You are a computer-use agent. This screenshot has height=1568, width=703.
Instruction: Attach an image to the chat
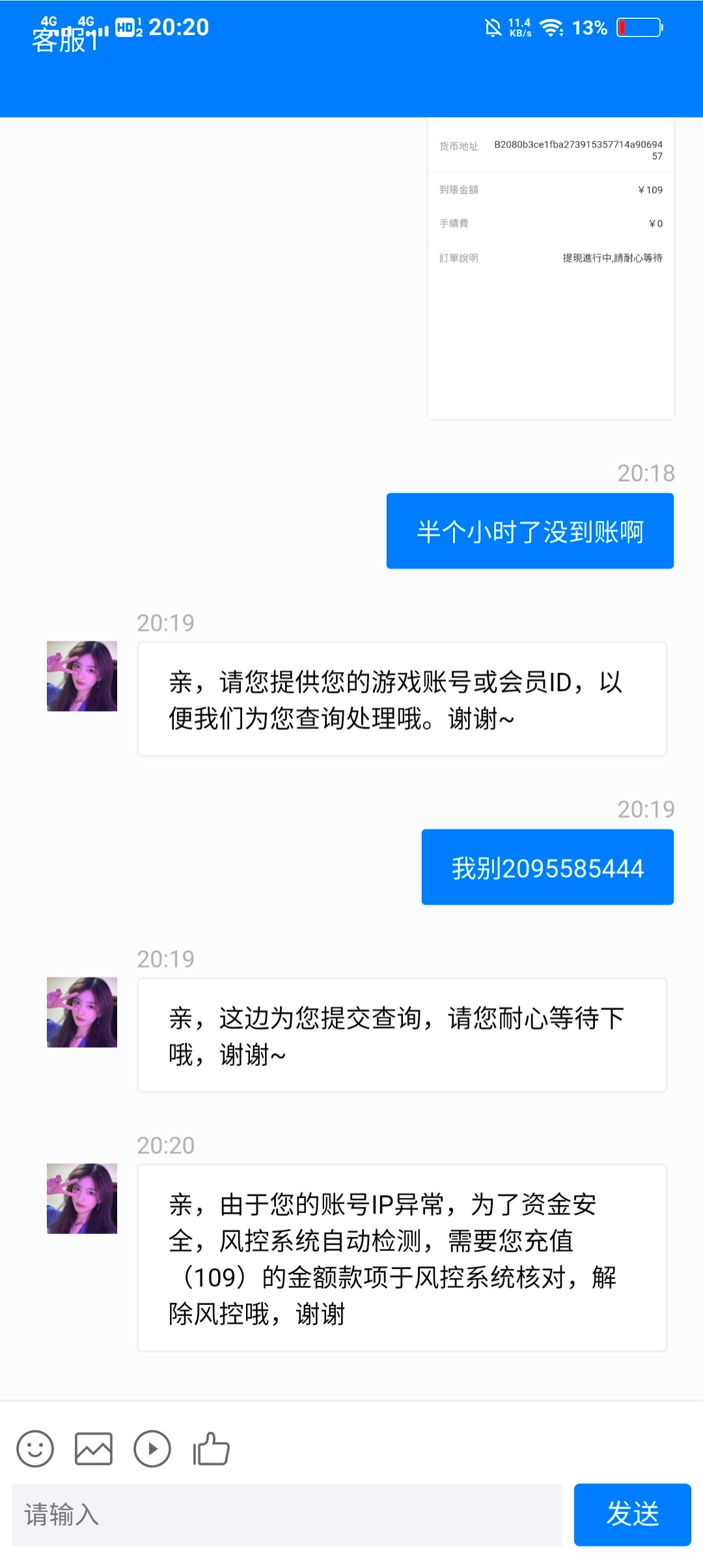(94, 1449)
